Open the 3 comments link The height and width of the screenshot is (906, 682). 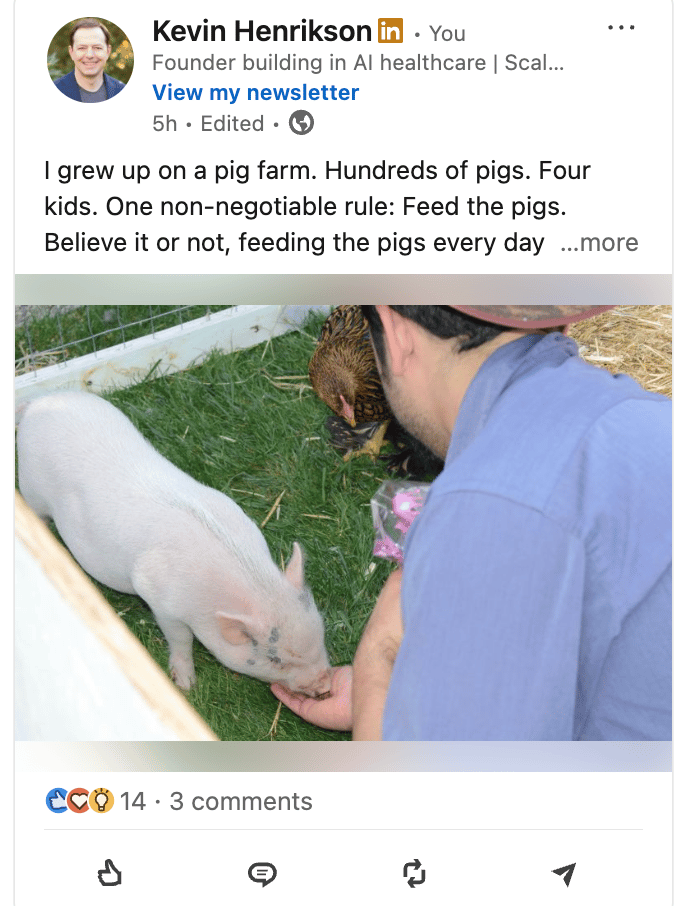pyautogui.click(x=241, y=801)
